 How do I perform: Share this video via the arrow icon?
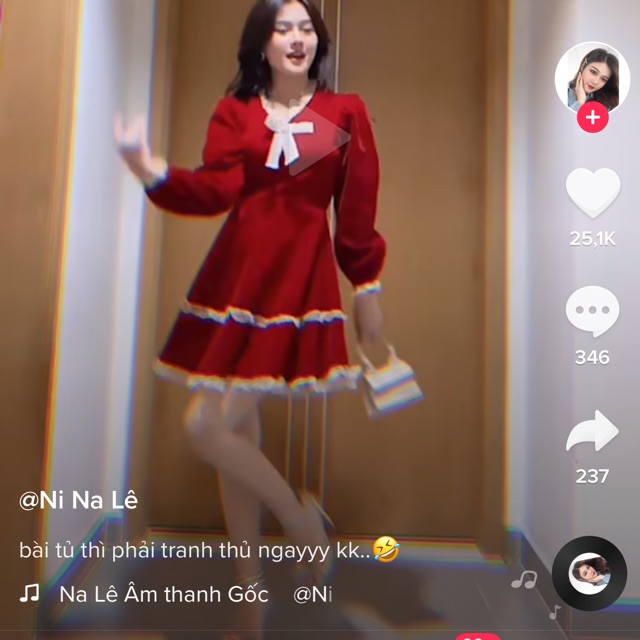pyautogui.click(x=592, y=431)
